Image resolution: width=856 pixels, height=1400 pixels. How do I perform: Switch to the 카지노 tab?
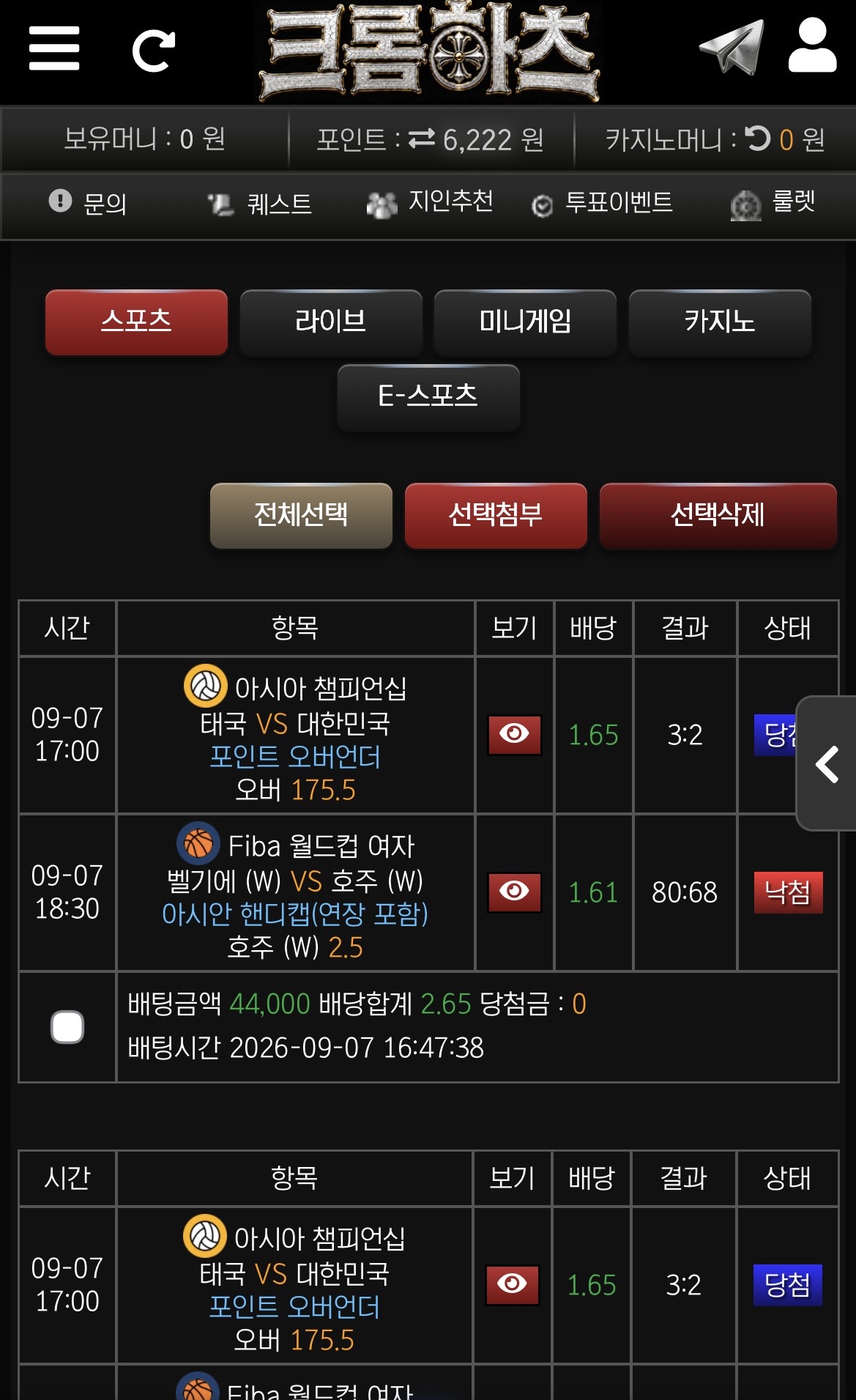[x=720, y=322]
